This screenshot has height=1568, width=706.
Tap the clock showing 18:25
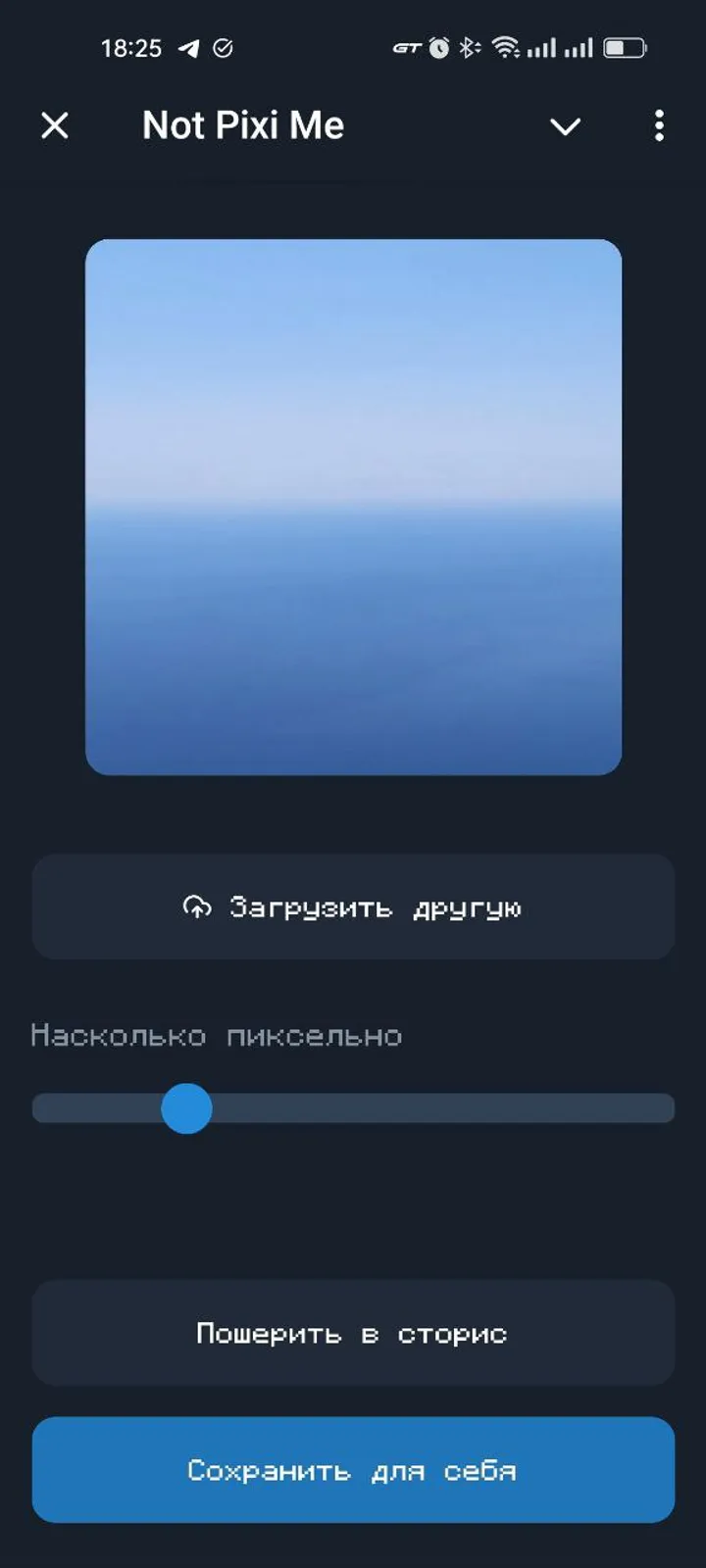[x=133, y=48]
